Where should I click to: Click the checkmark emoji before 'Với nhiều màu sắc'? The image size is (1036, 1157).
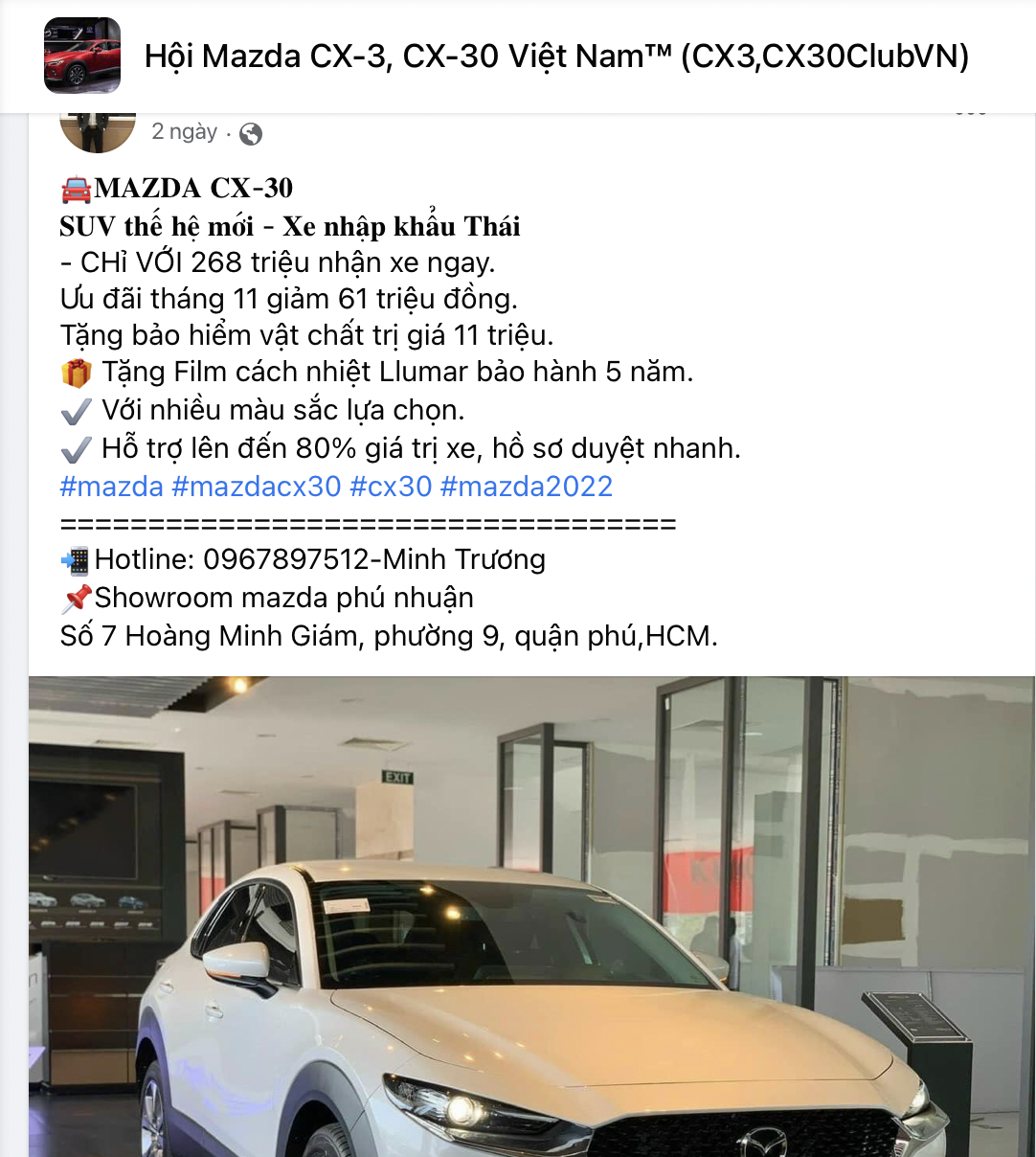(77, 409)
